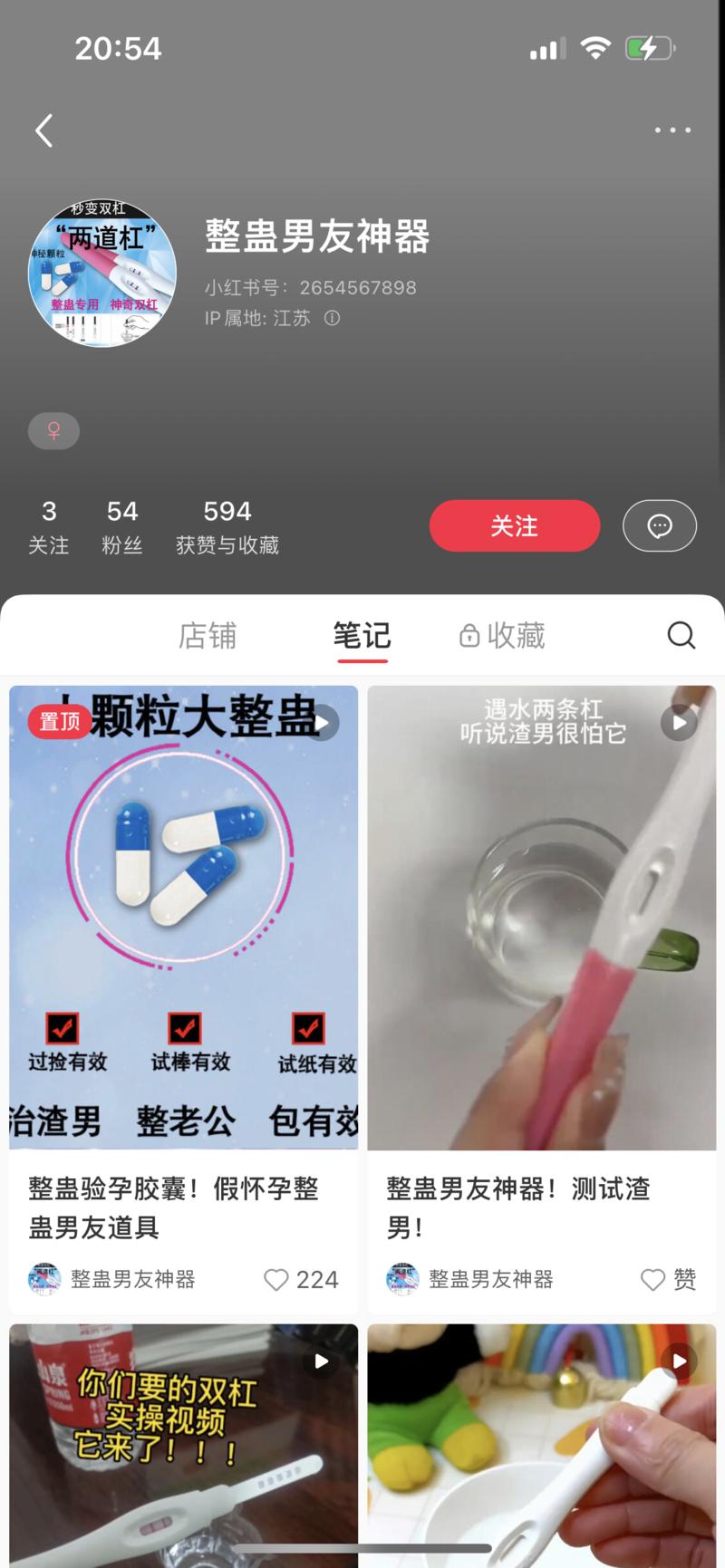
Task: Tap the back arrow at top left
Action: tap(43, 130)
